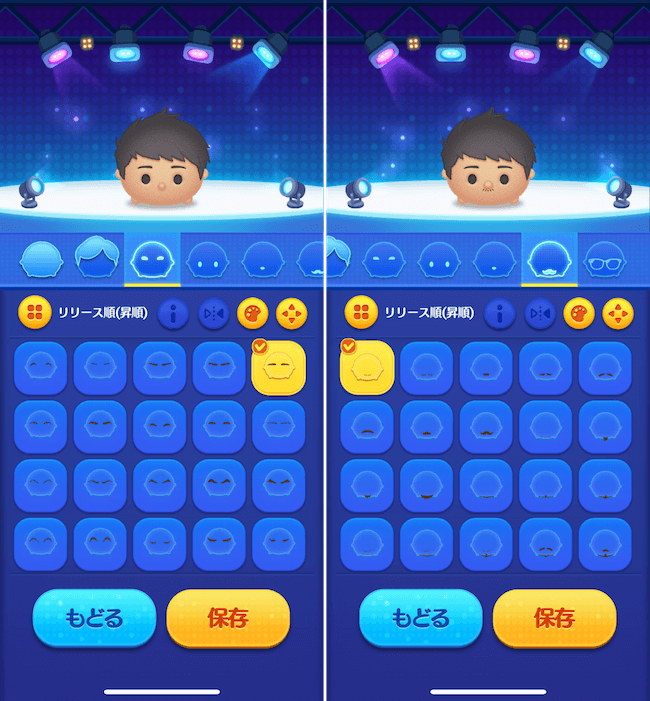Switch to the plain head tab on the eye screen
Viewport: 650px width, 701px height.
pyautogui.click(x=42, y=259)
